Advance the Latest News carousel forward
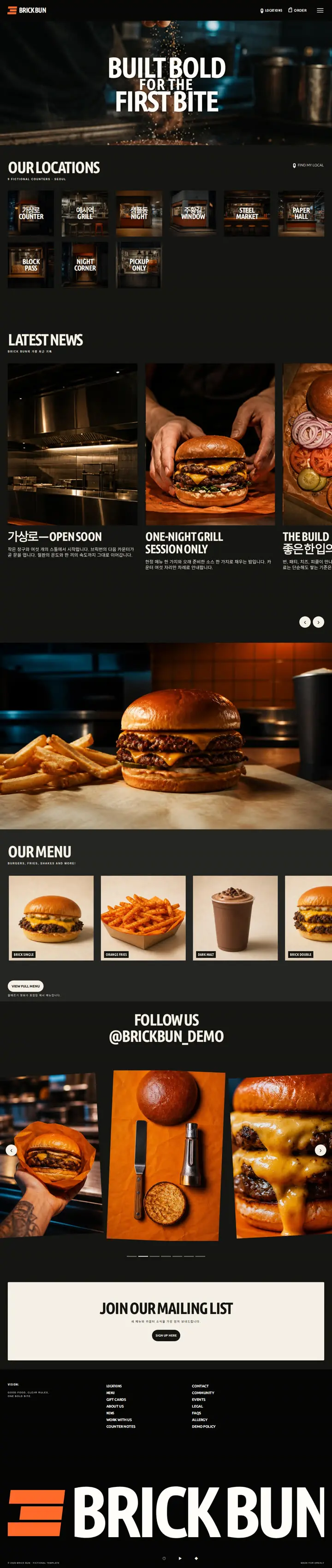This screenshot has width=332, height=1568. (319, 622)
